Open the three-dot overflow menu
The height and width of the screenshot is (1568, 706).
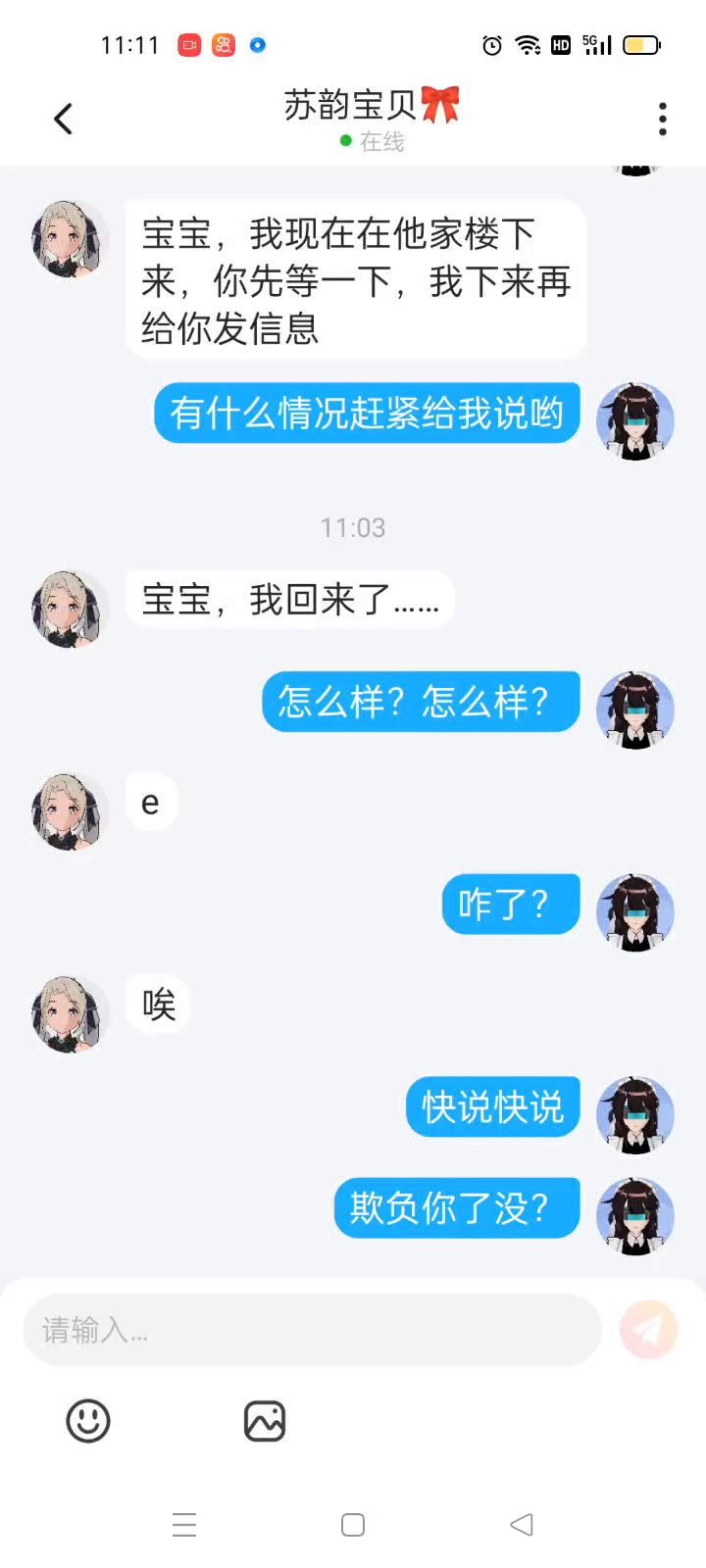[663, 120]
